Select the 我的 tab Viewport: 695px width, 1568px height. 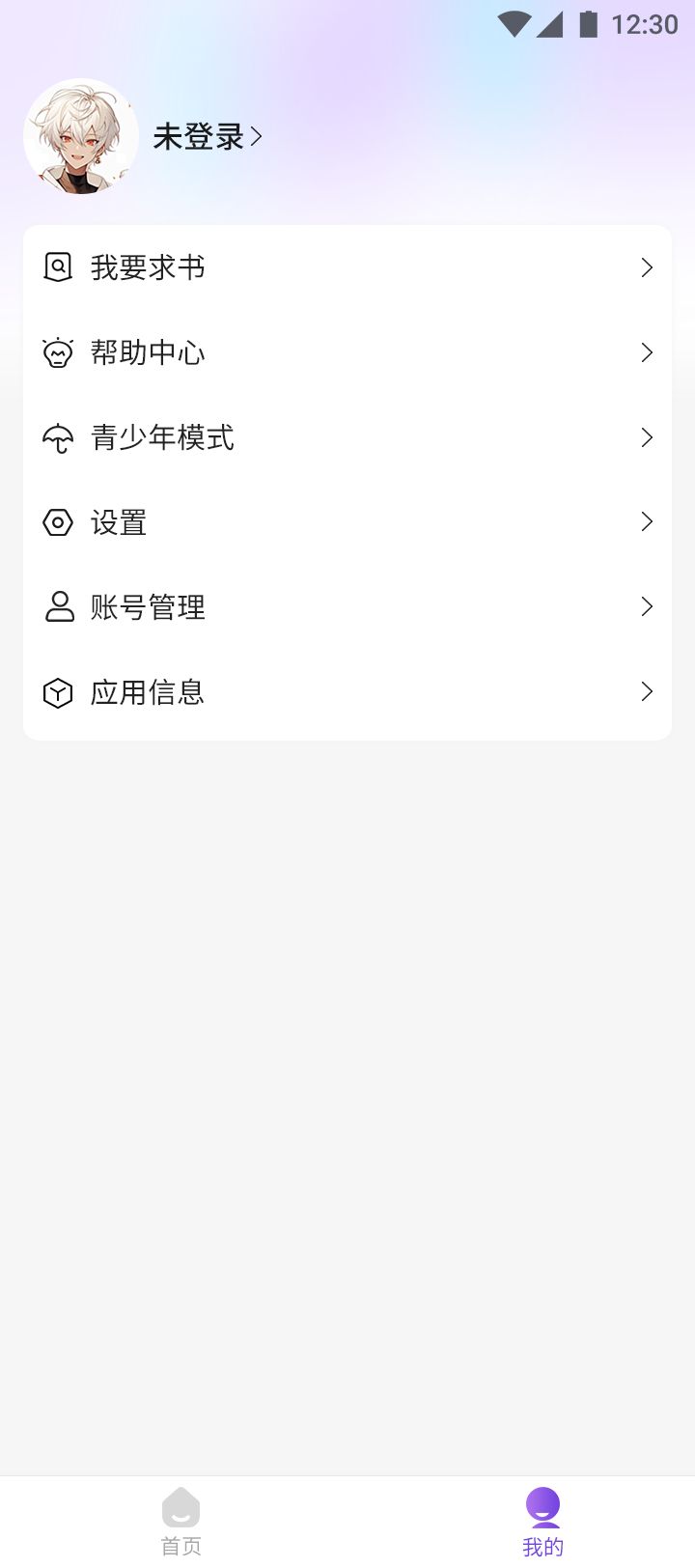point(542,1521)
